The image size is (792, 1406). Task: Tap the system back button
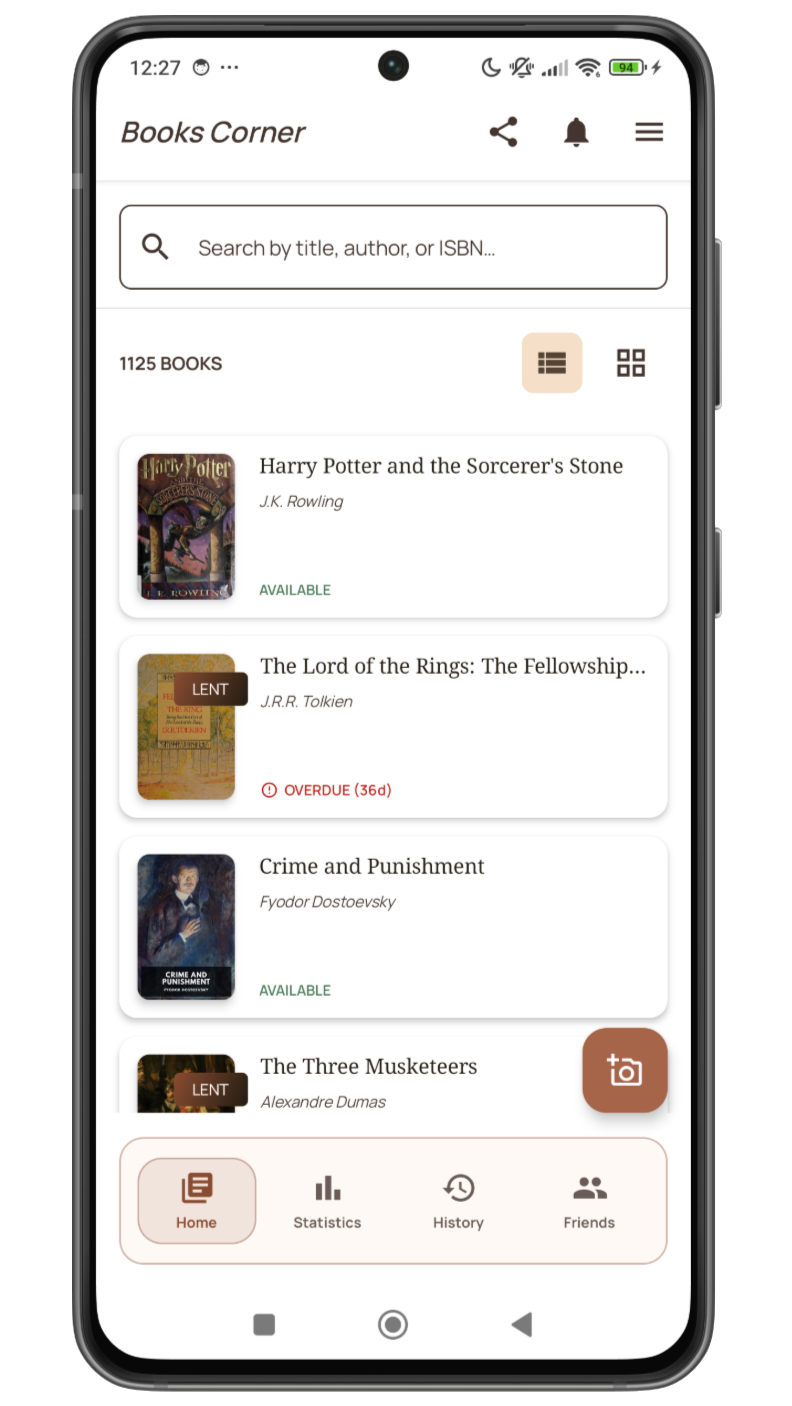pyautogui.click(x=521, y=1325)
